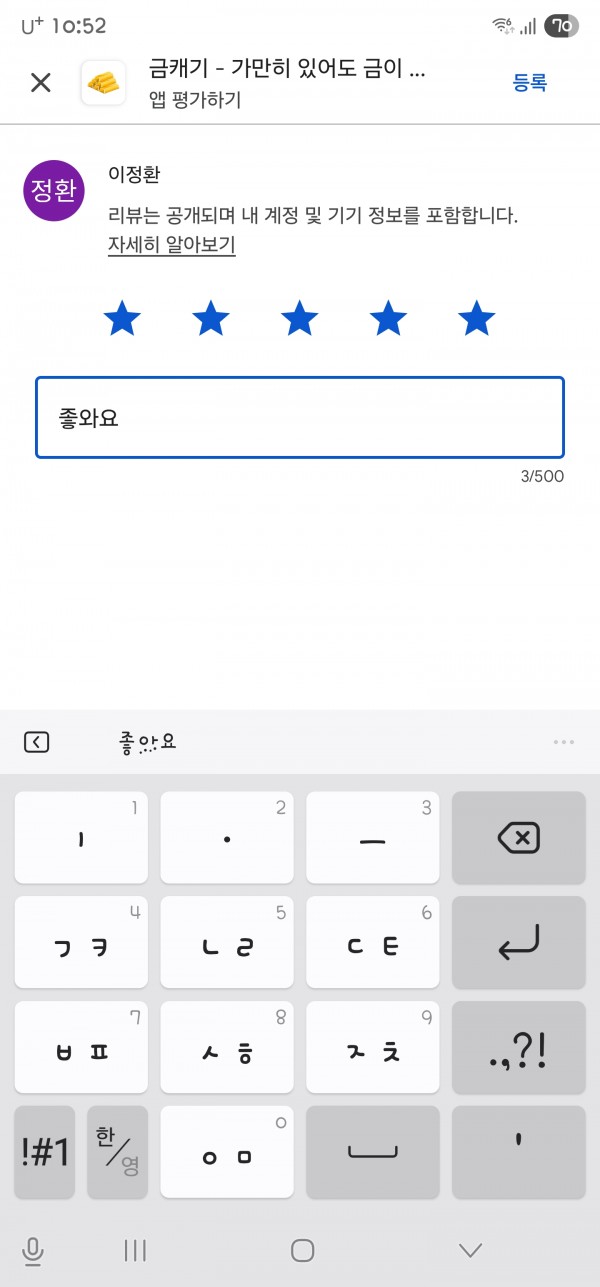Image resolution: width=600 pixels, height=1287 pixels.
Task: Start voice input with microphone icon
Action: (33, 1250)
